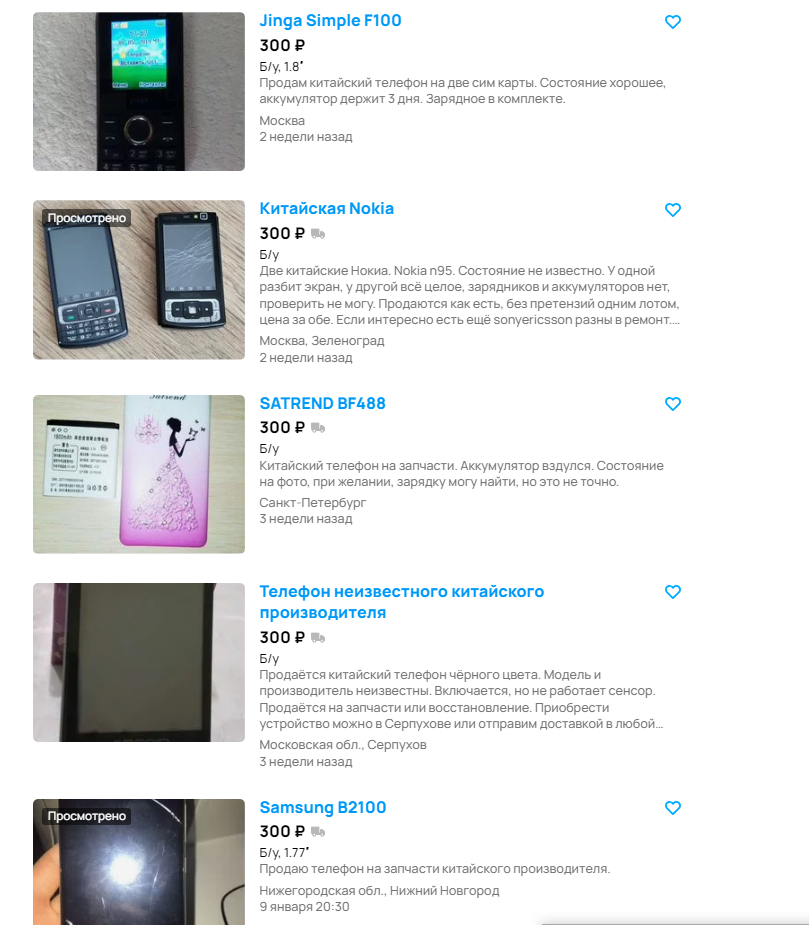Add Jinga Simple F100 to favorites
The image size is (809, 925).
pos(673,22)
